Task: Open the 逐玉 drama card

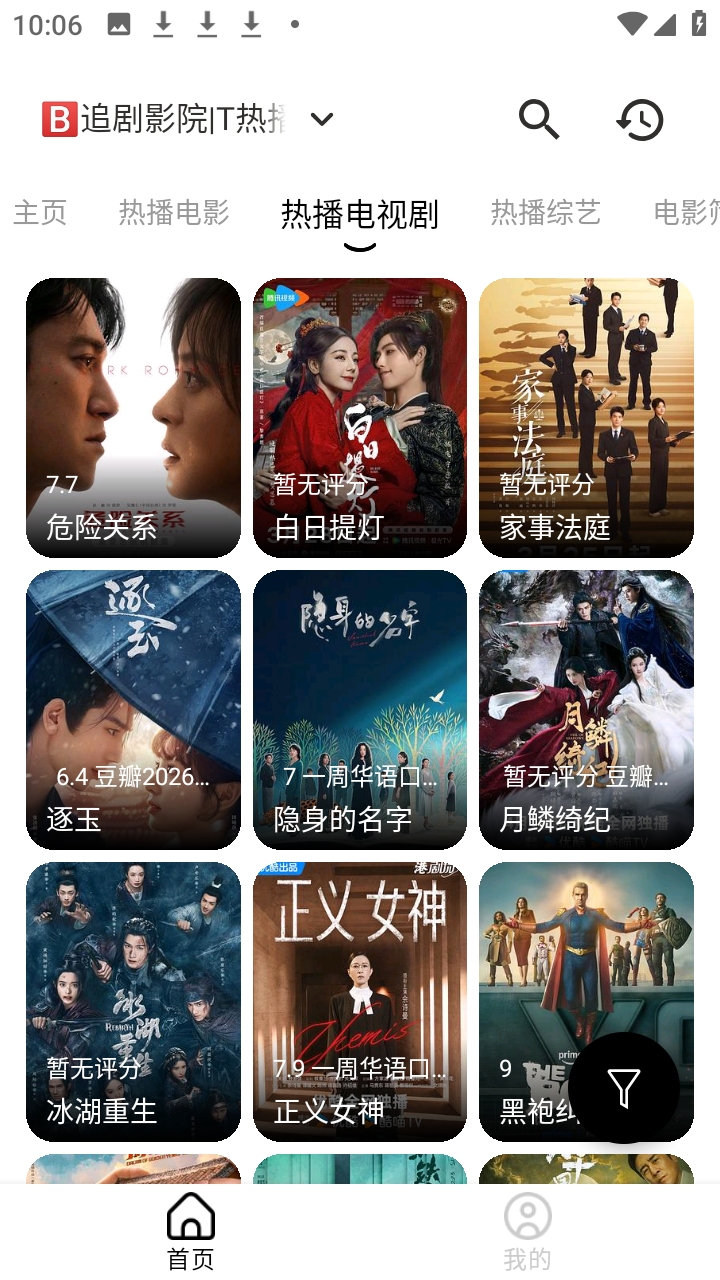Action: tap(133, 709)
